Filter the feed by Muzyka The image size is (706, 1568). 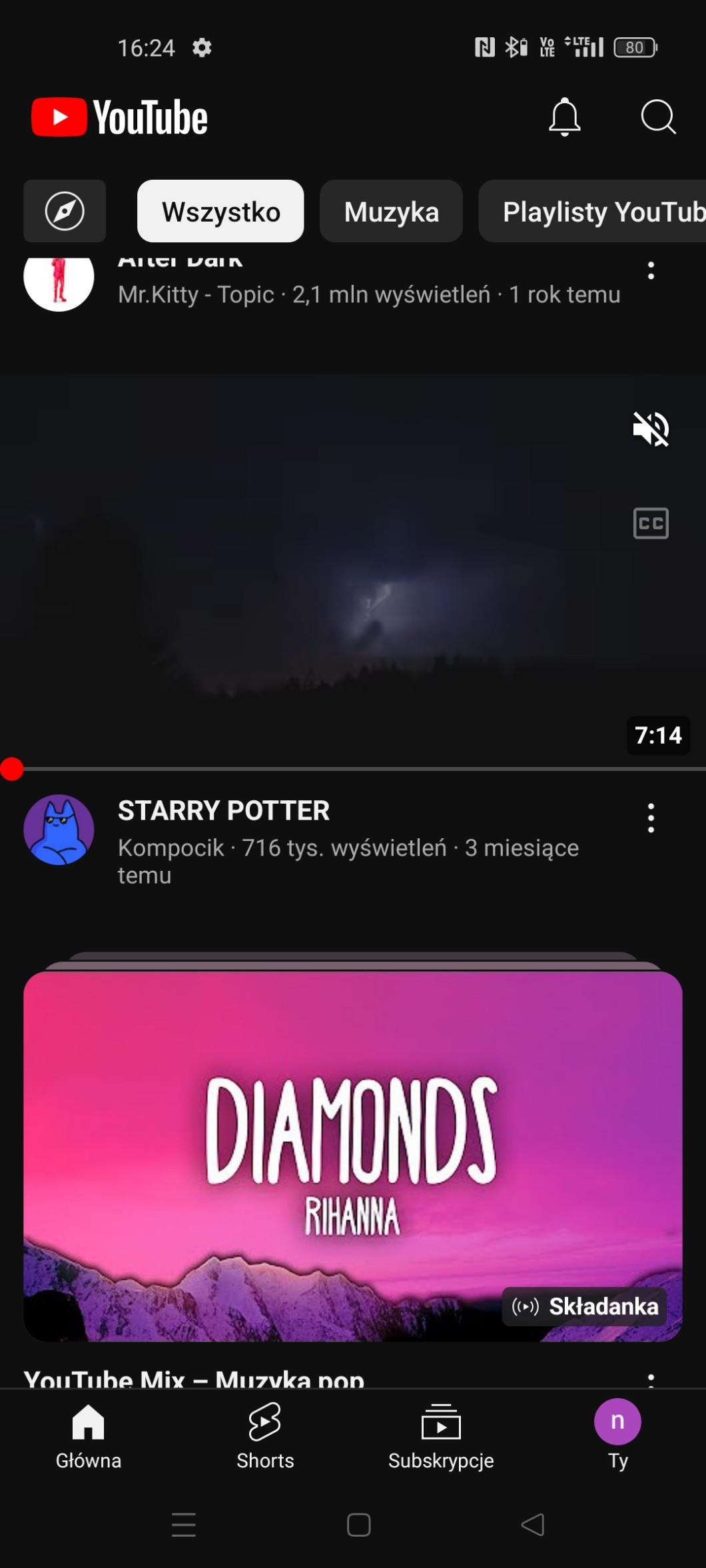click(x=391, y=211)
